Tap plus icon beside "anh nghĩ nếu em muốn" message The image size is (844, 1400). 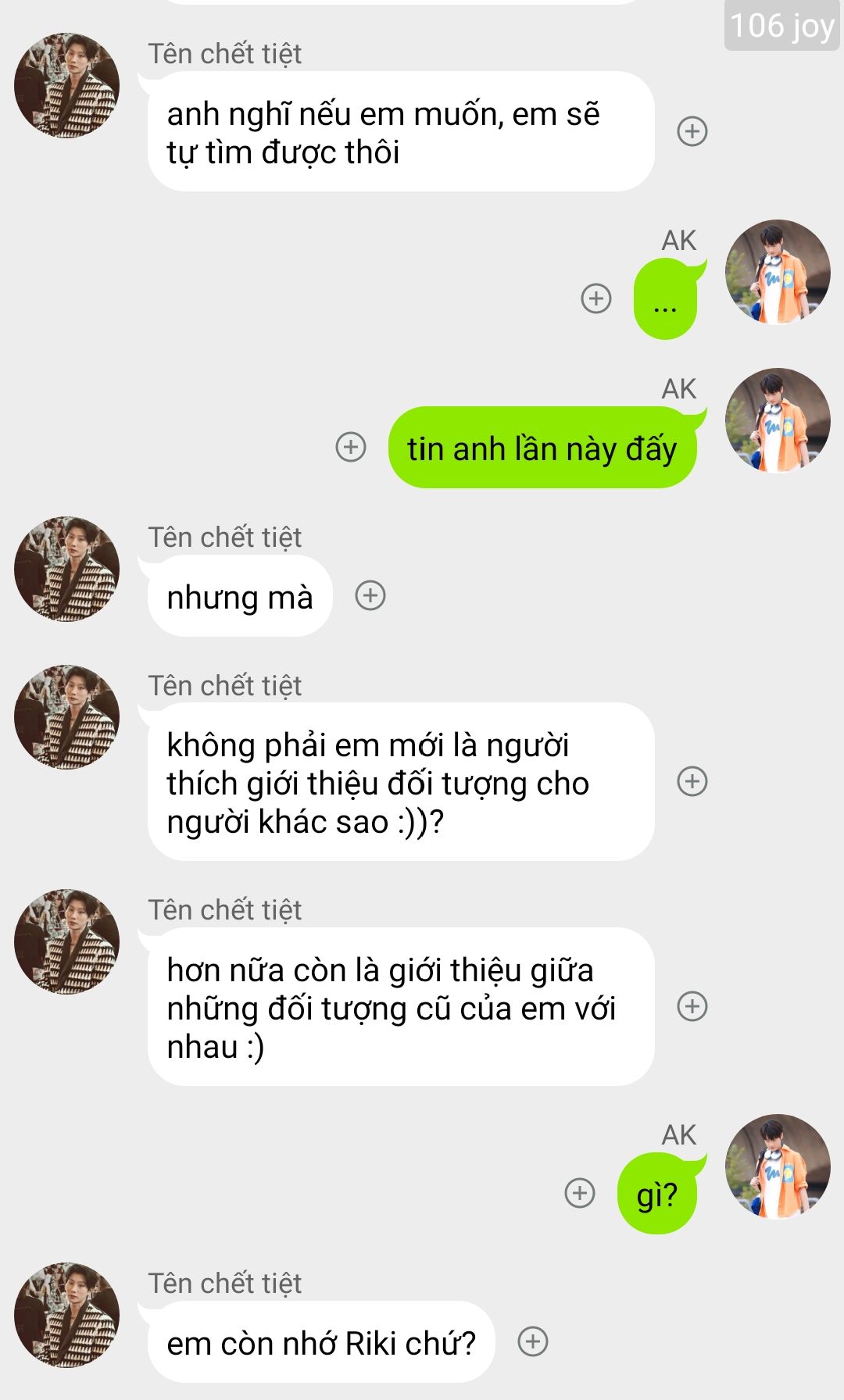(692, 131)
